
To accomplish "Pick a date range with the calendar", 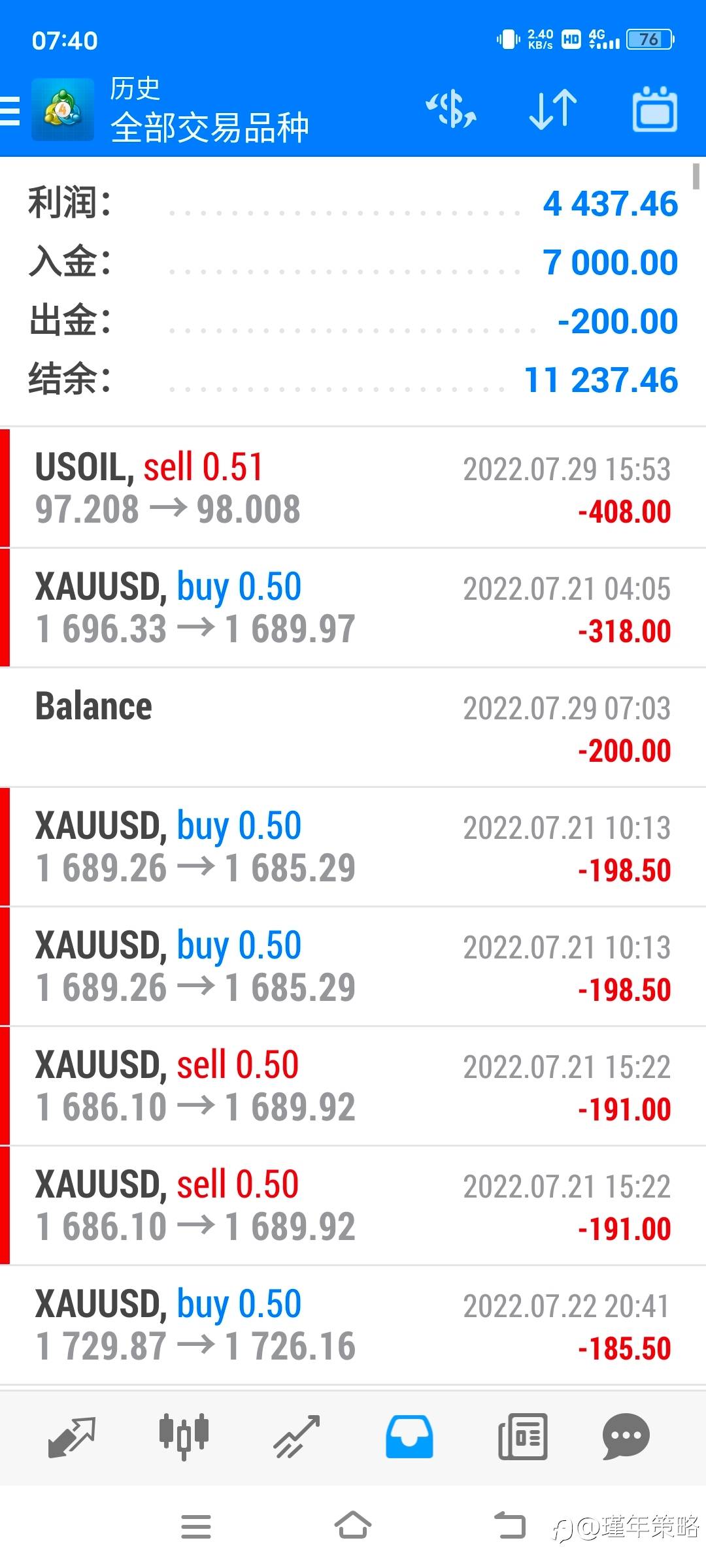I will coord(654,109).
